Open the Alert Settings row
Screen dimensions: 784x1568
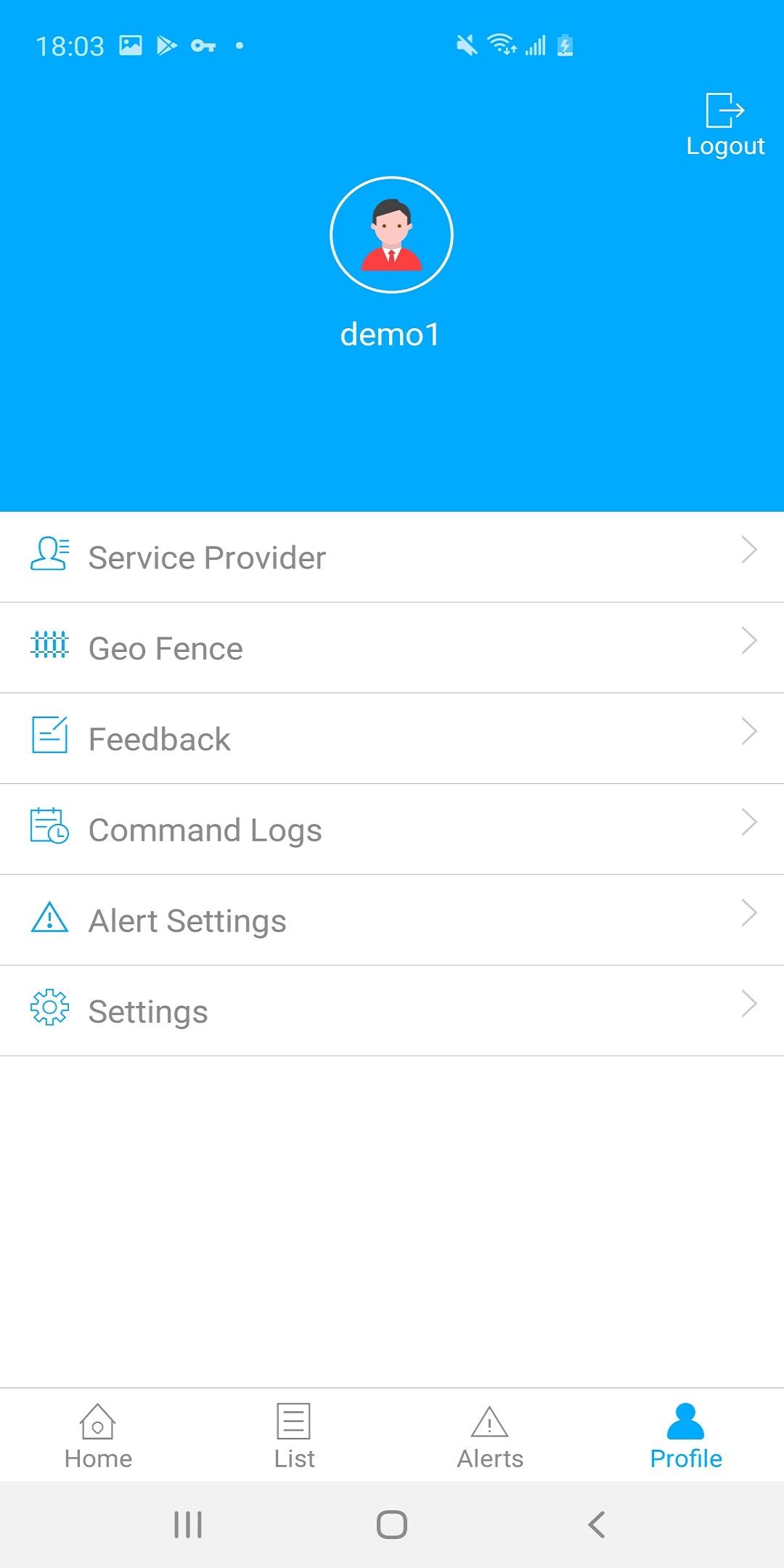coord(392,919)
